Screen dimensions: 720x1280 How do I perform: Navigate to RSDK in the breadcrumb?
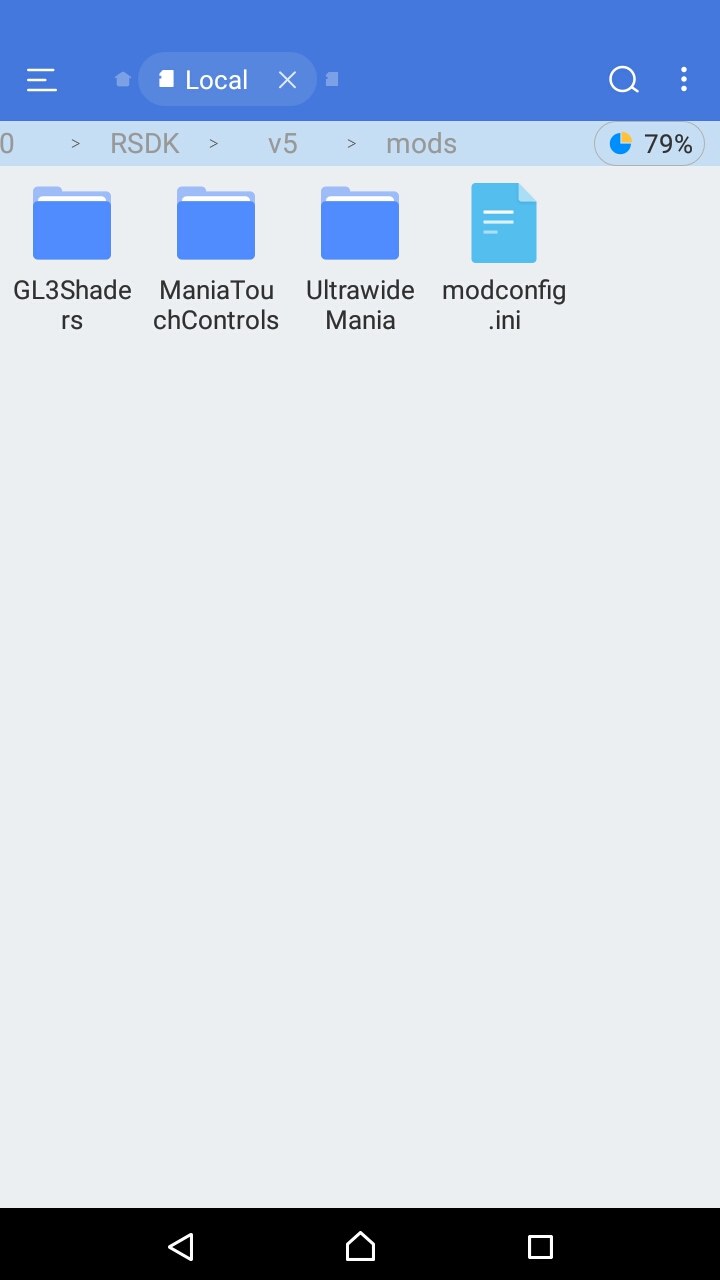coord(144,143)
